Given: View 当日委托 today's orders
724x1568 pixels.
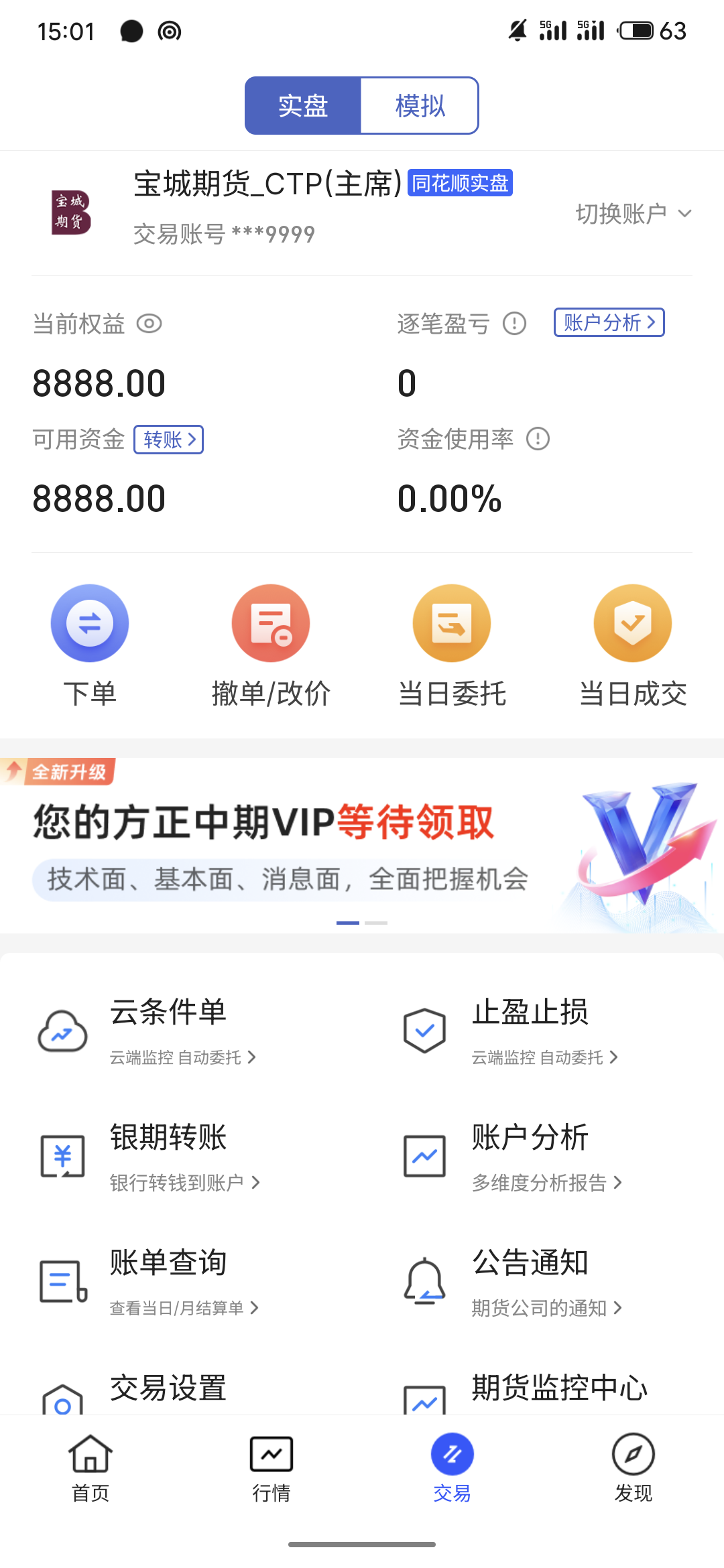Looking at the screenshot, I should point(452,645).
